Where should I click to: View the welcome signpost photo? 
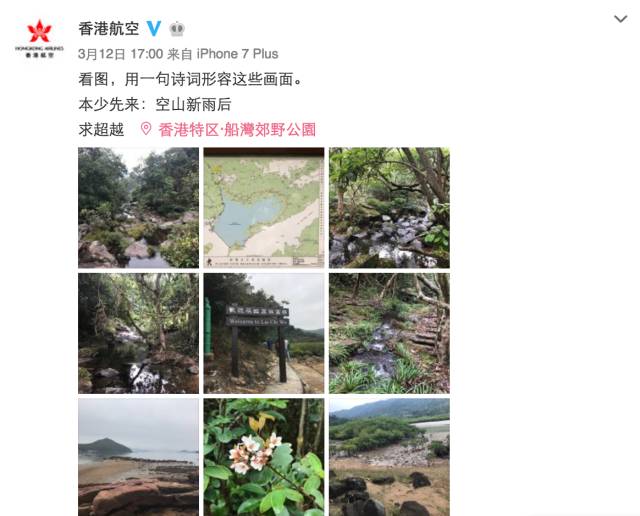[264, 333]
